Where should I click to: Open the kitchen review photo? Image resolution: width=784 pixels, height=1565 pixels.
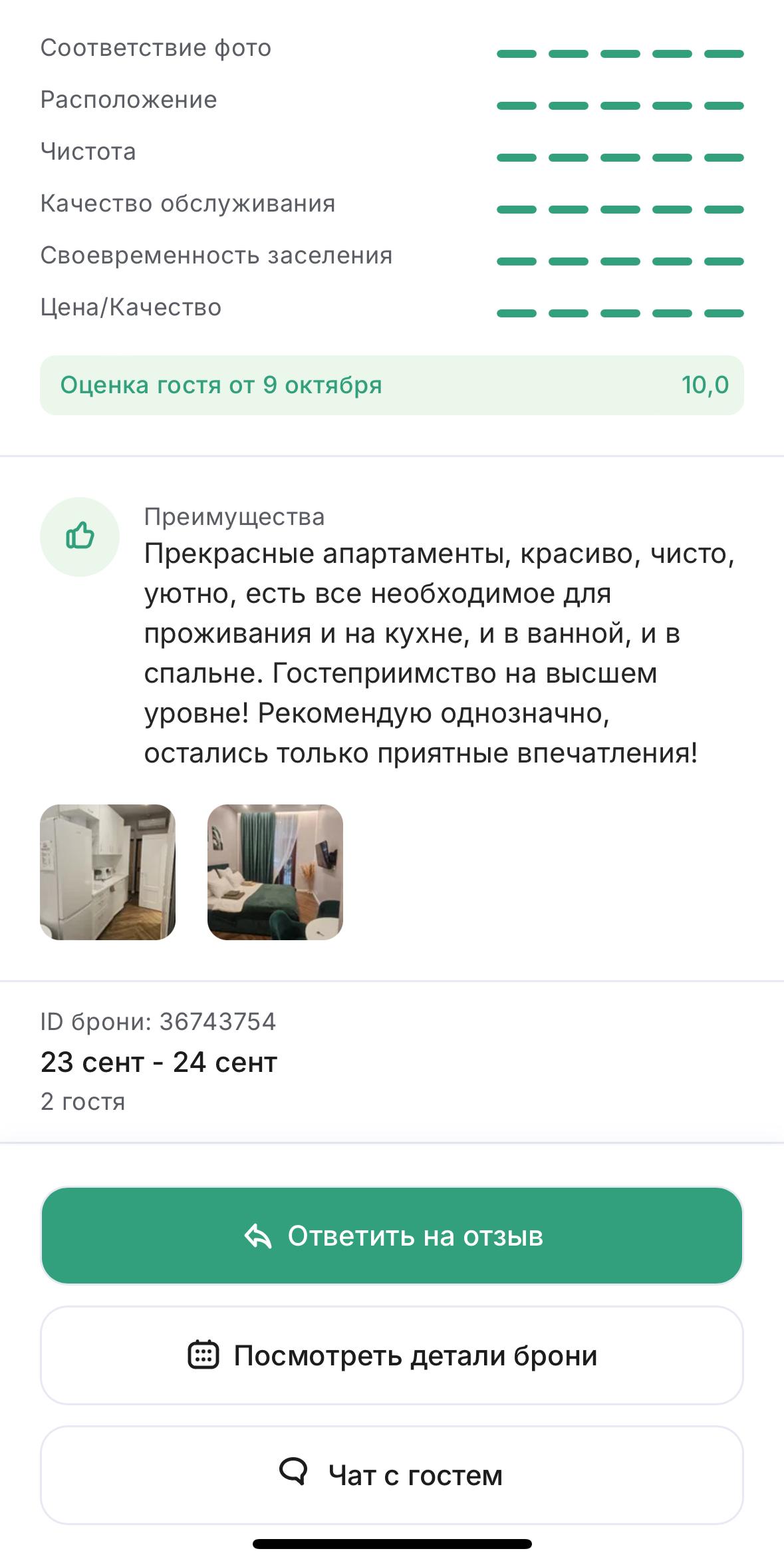click(x=108, y=872)
